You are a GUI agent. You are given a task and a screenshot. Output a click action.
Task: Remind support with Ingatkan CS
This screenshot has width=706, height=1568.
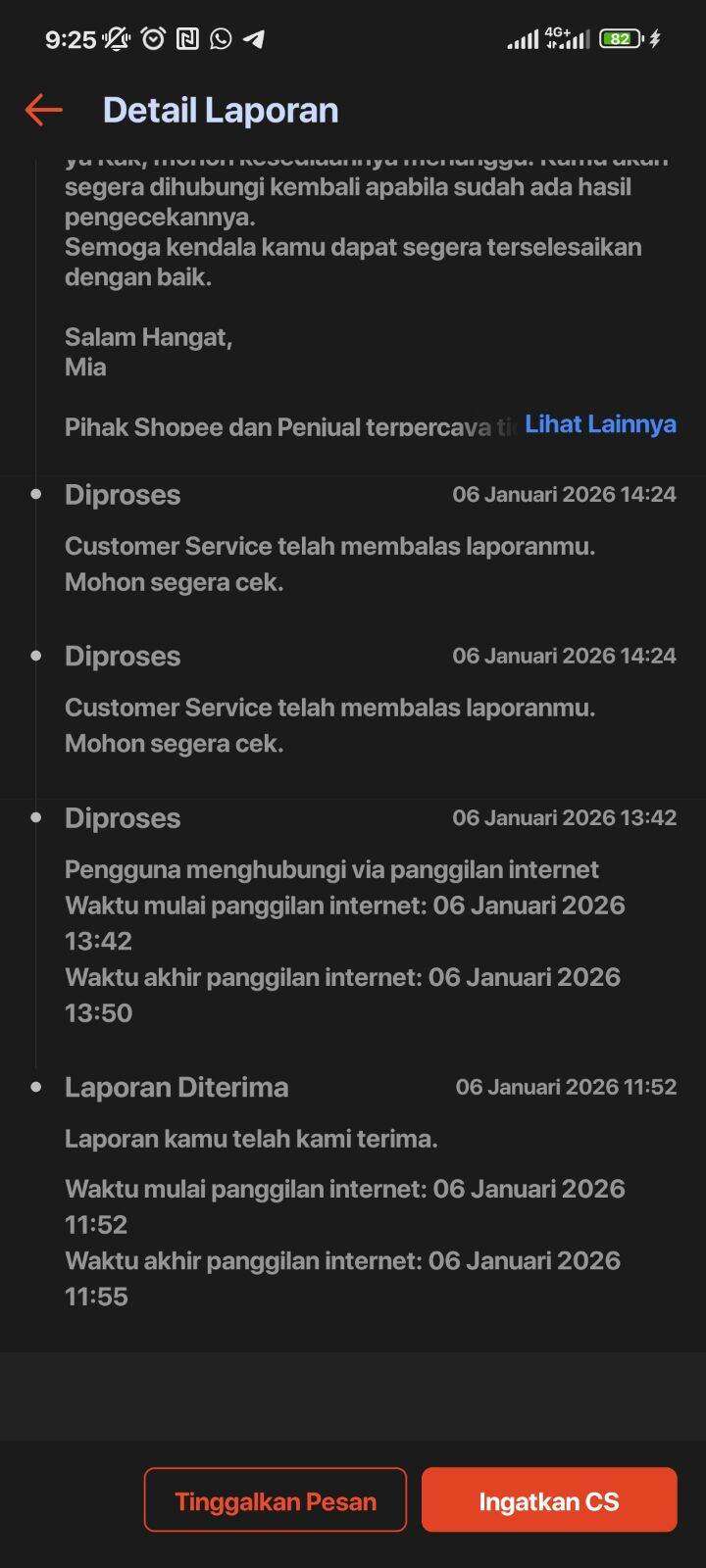[549, 1500]
